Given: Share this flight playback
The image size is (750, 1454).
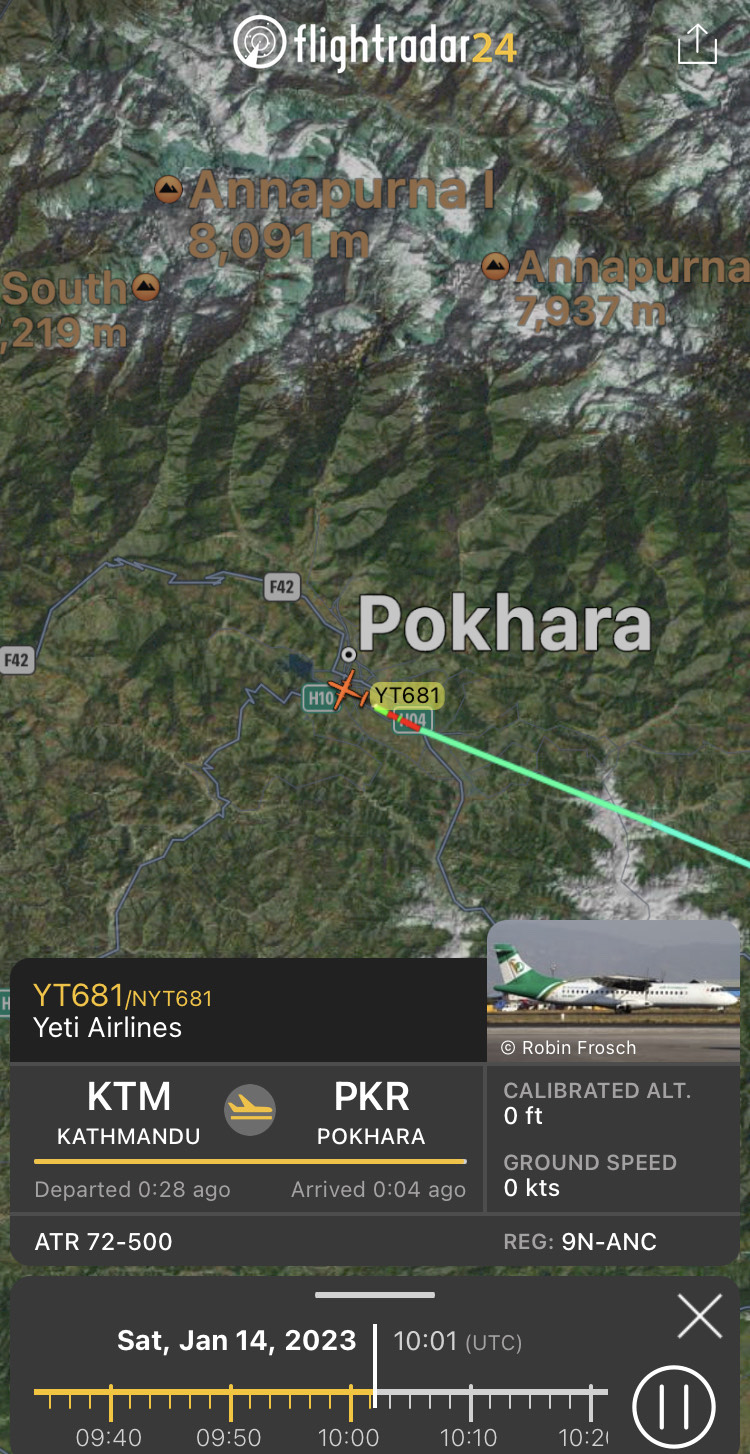Looking at the screenshot, I should point(697,45).
